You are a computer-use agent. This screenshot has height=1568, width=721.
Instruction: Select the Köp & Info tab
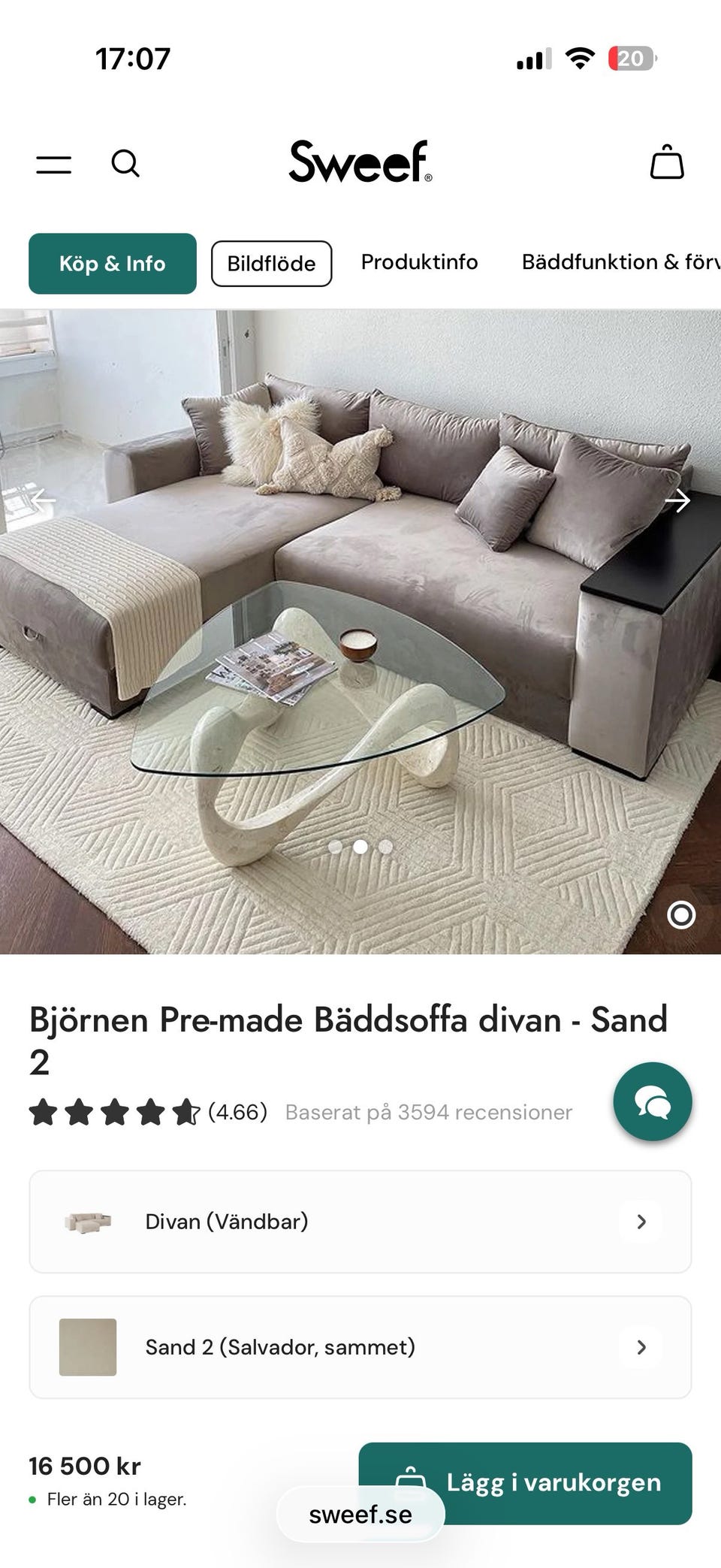[x=112, y=264]
